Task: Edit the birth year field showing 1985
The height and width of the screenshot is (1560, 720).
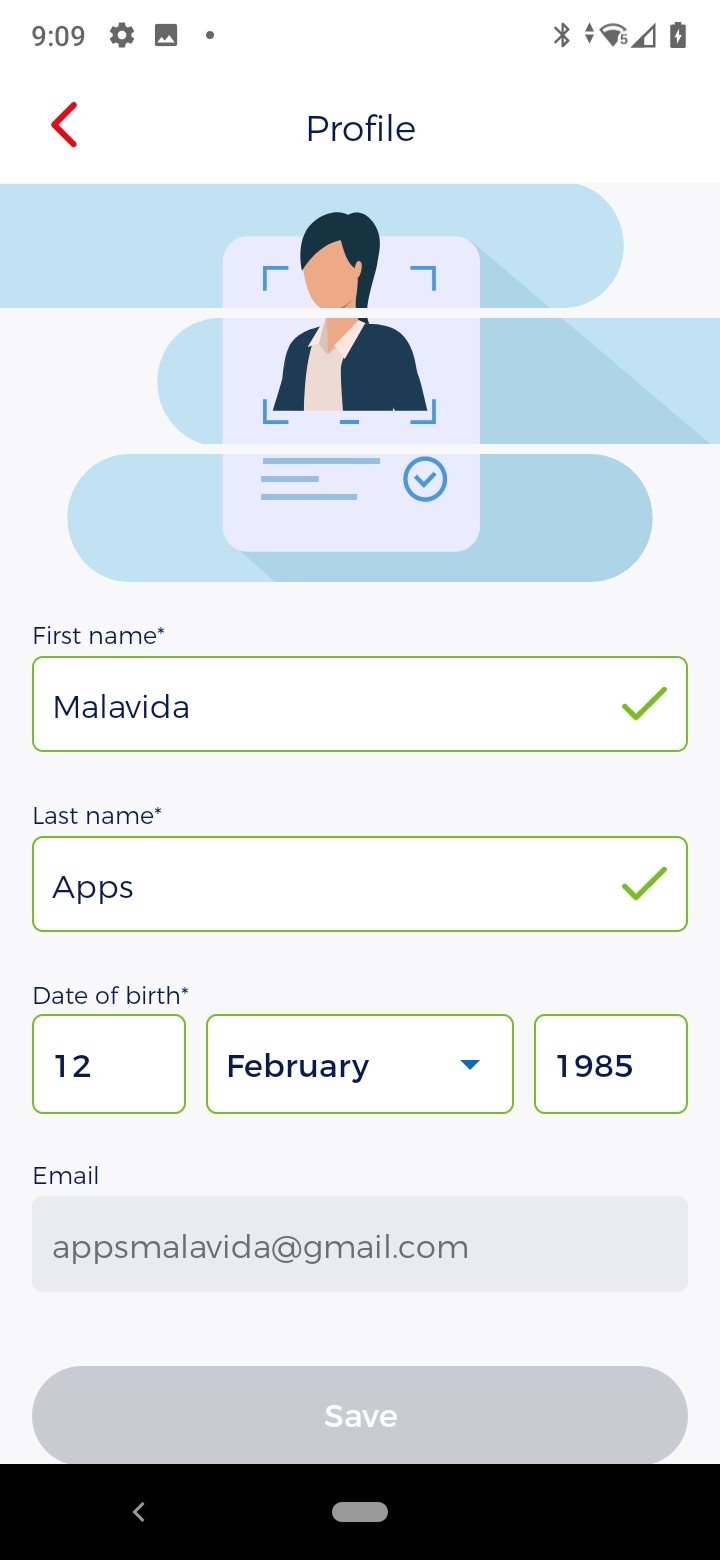Action: pyautogui.click(x=611, y=1064)
